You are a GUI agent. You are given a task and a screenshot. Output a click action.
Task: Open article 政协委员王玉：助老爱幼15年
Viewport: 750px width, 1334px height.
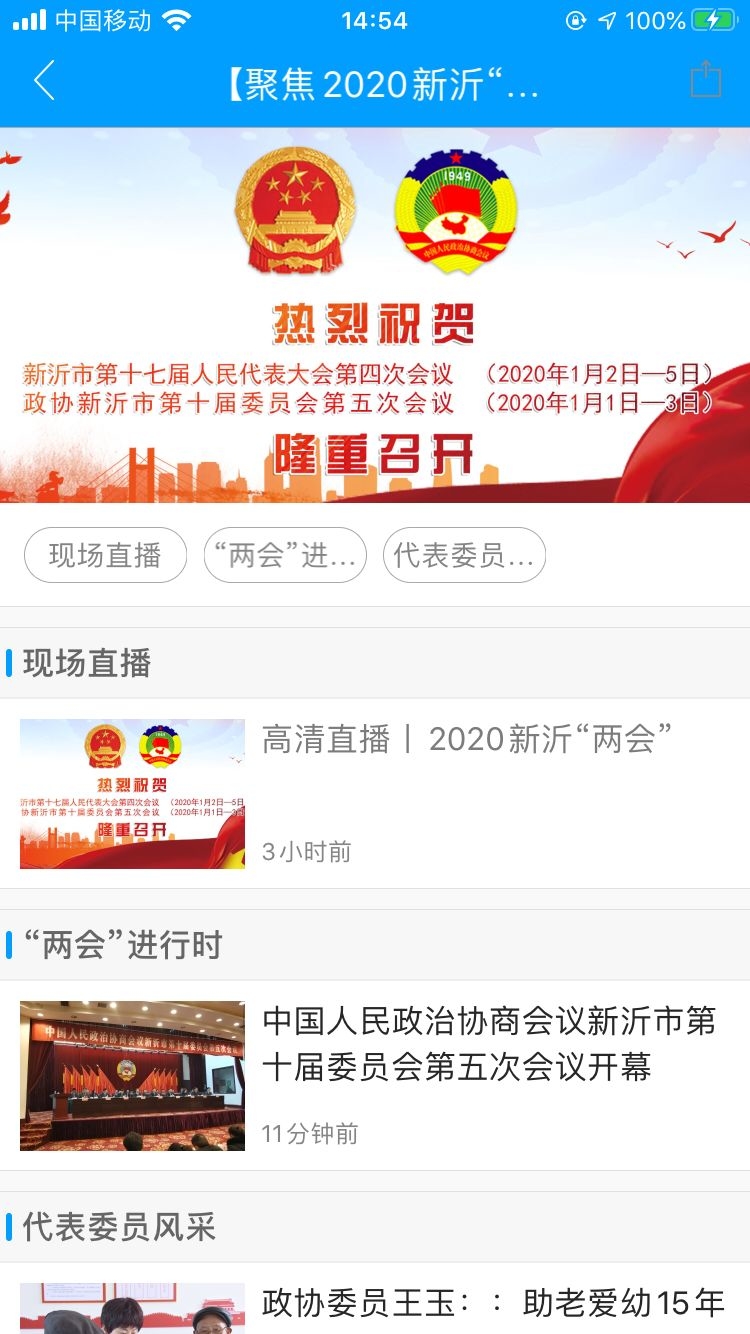click(x=492, y=1303)
